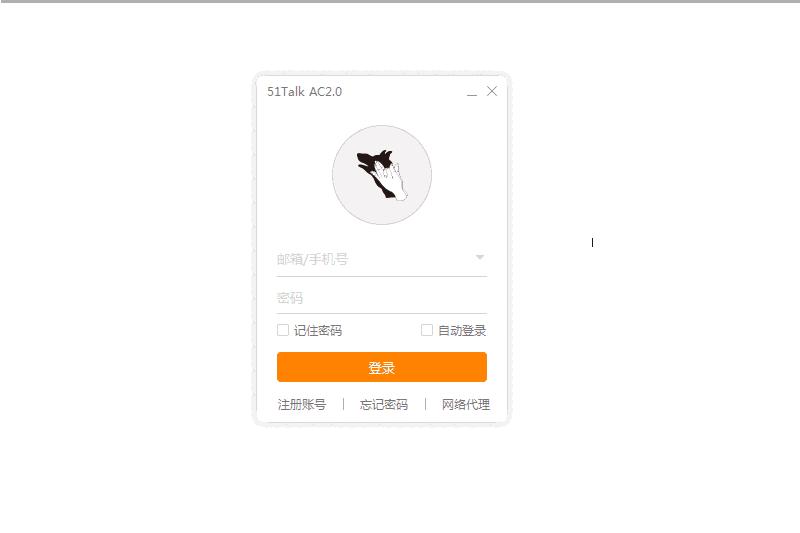Minimize the 51Talk AC2.0 window
The image size is (800, 533).
(472, 92)
